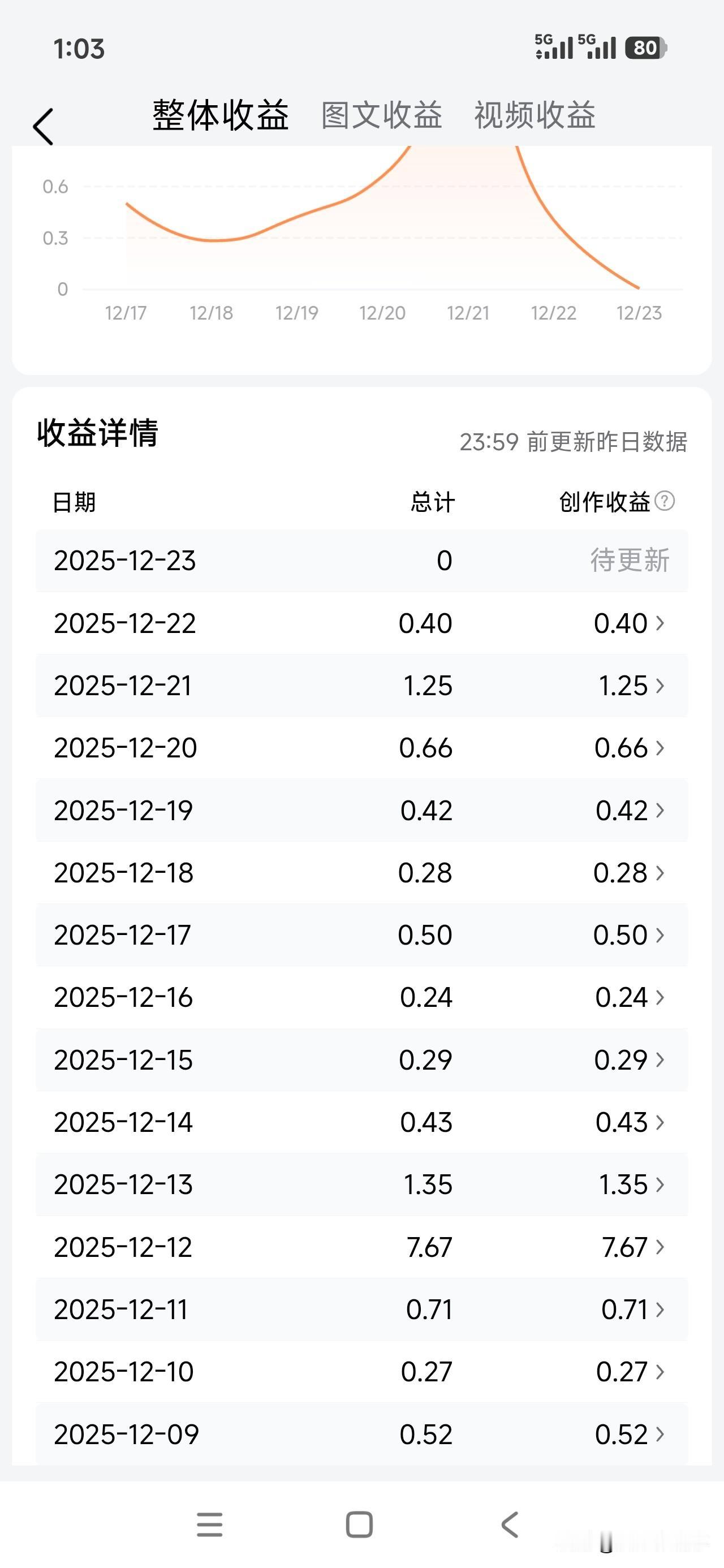
Task: Tap the 待更新 entry for 2025-12-23
Action: [631, 561]
